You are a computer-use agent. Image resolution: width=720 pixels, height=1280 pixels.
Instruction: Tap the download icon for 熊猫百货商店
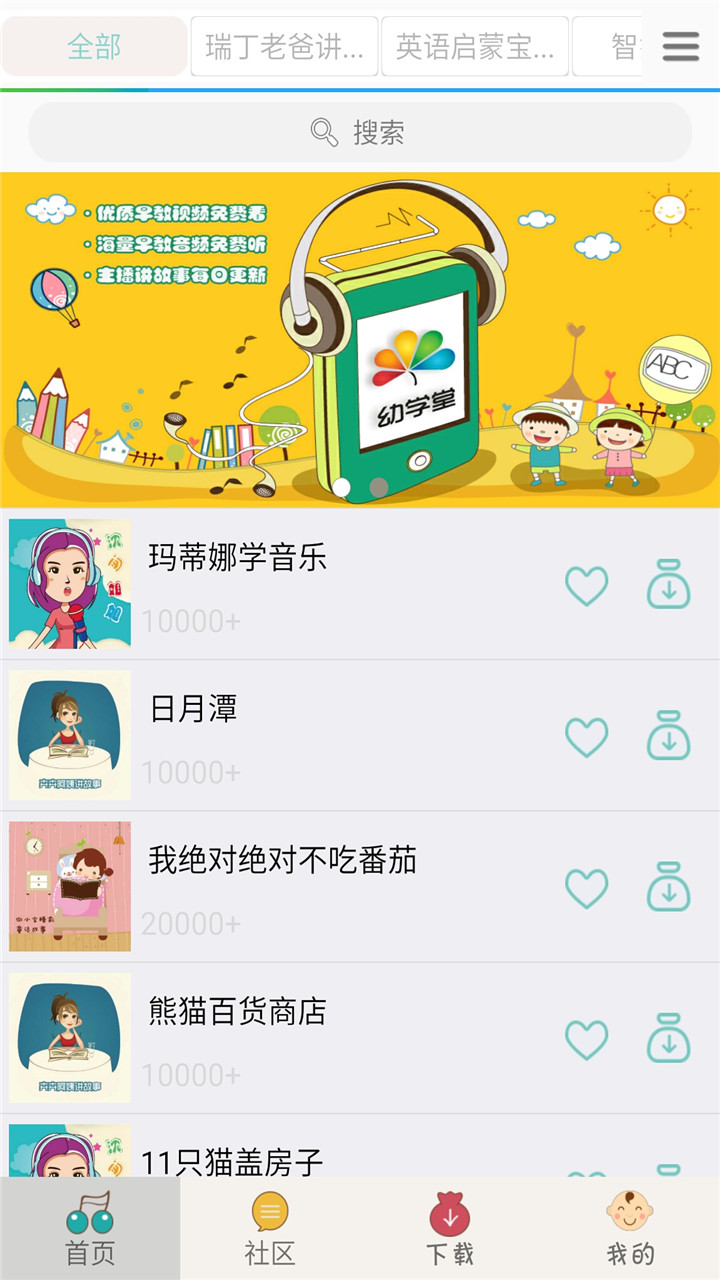(x=667, y=1037)
